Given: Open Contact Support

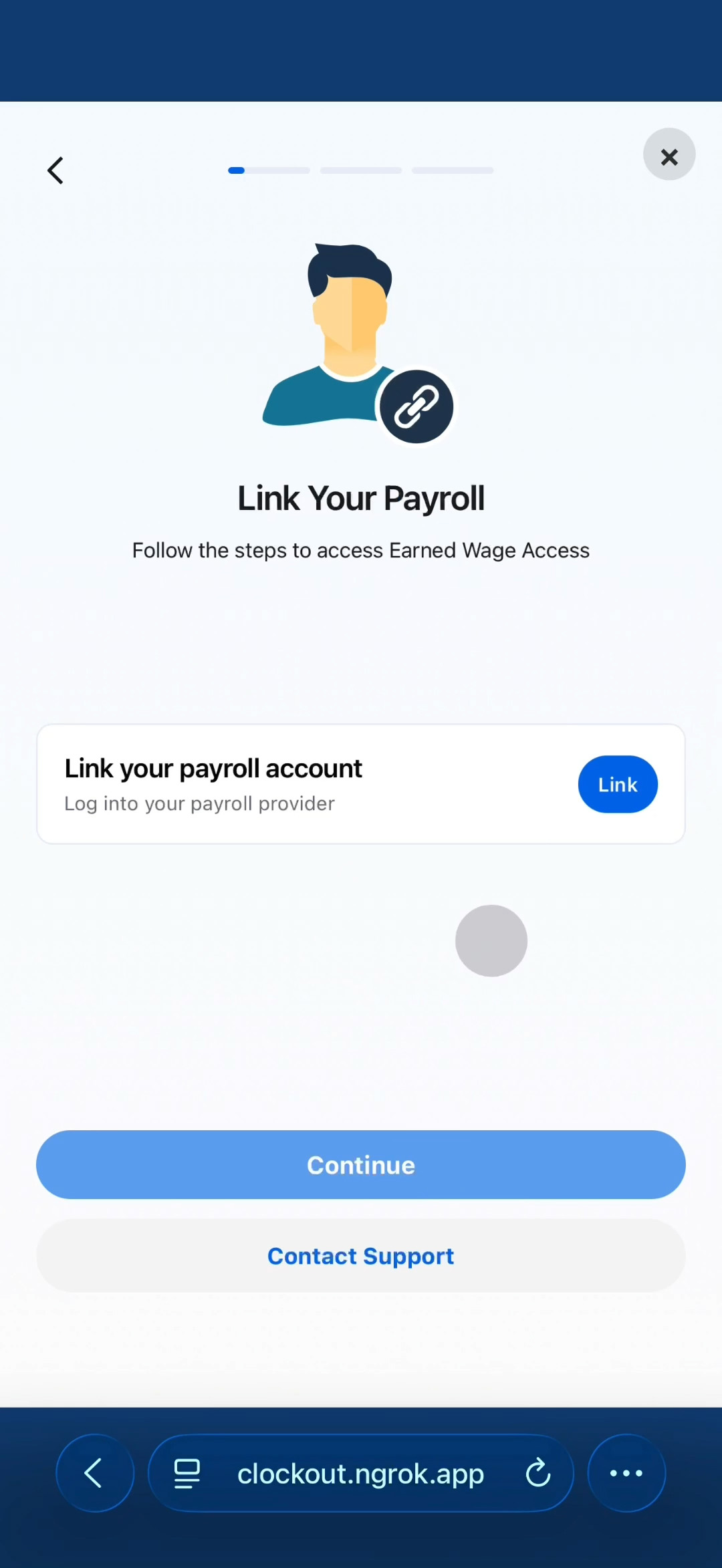Looking at the screenshot, I should click(x=361, y=1256).
